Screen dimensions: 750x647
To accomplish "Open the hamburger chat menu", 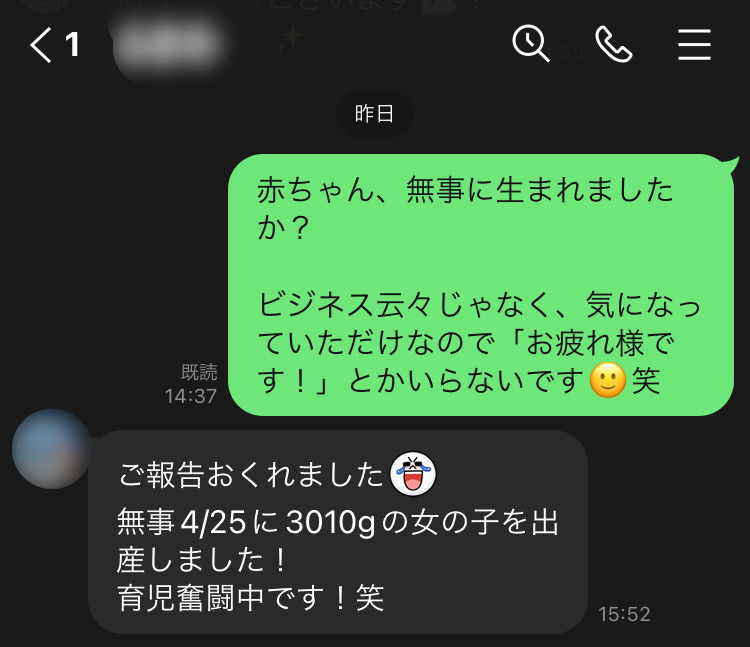I will 694,44.
